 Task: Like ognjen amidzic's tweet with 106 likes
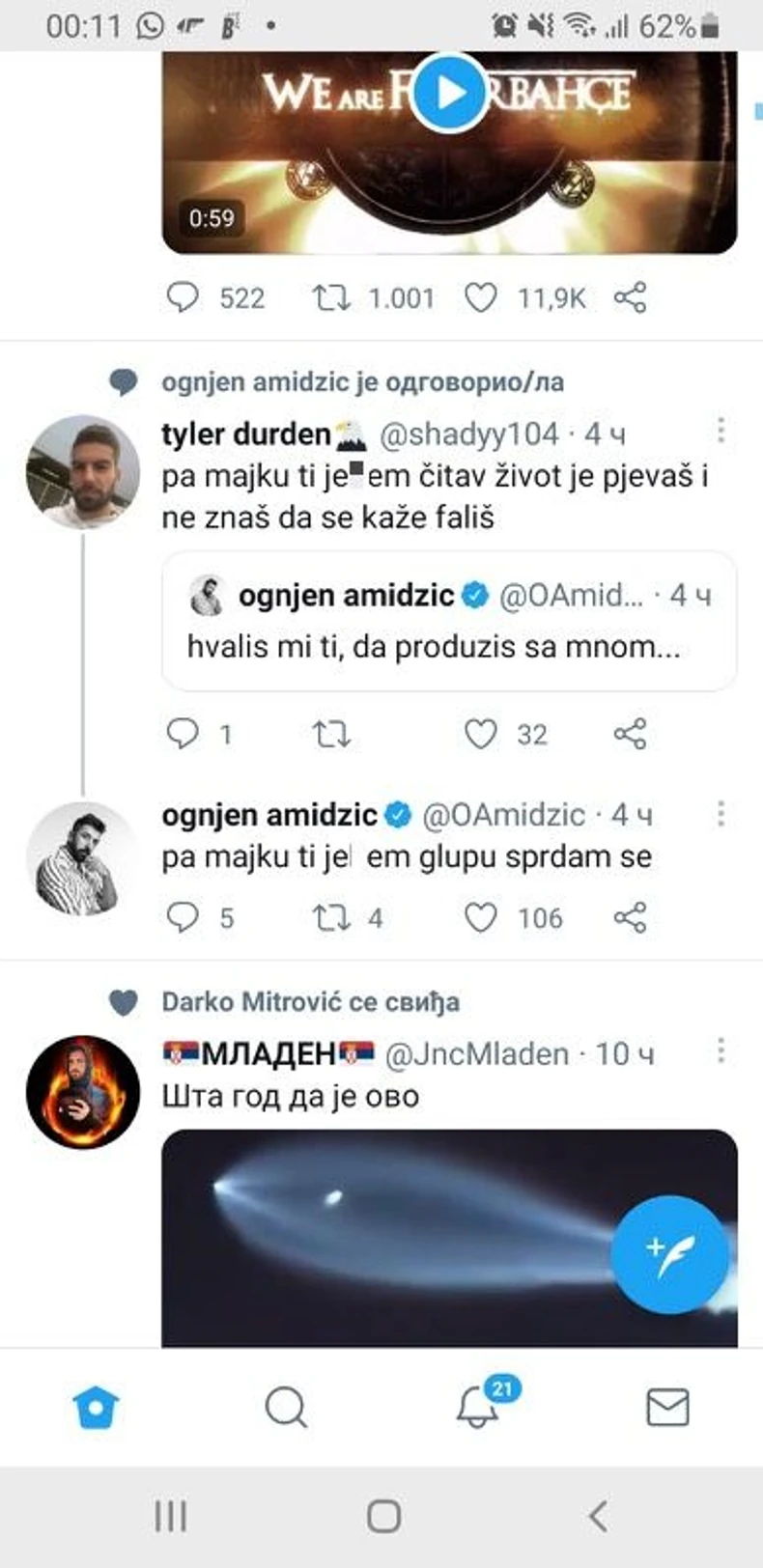[x=480, y=918]
